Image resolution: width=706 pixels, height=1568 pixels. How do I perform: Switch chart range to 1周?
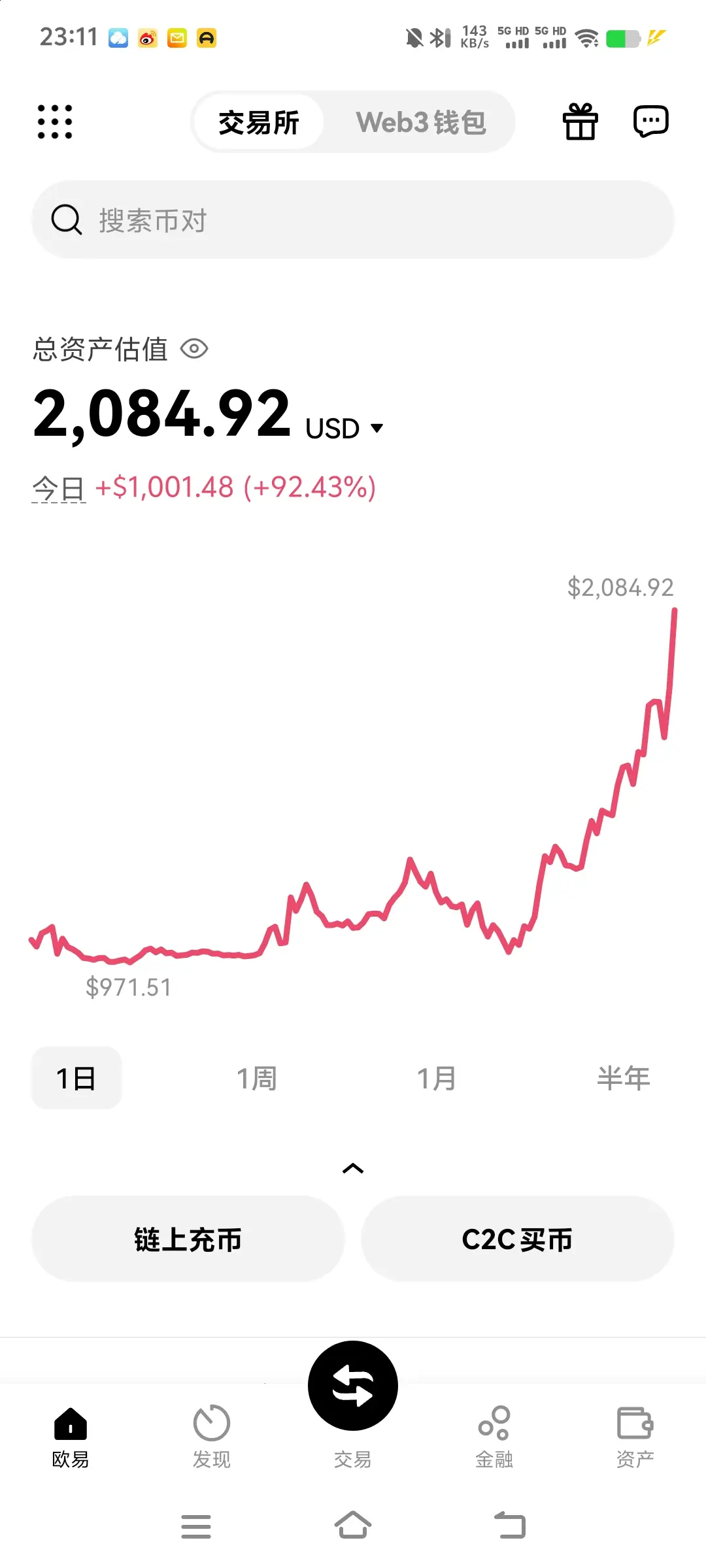[x=257, y=1078]
